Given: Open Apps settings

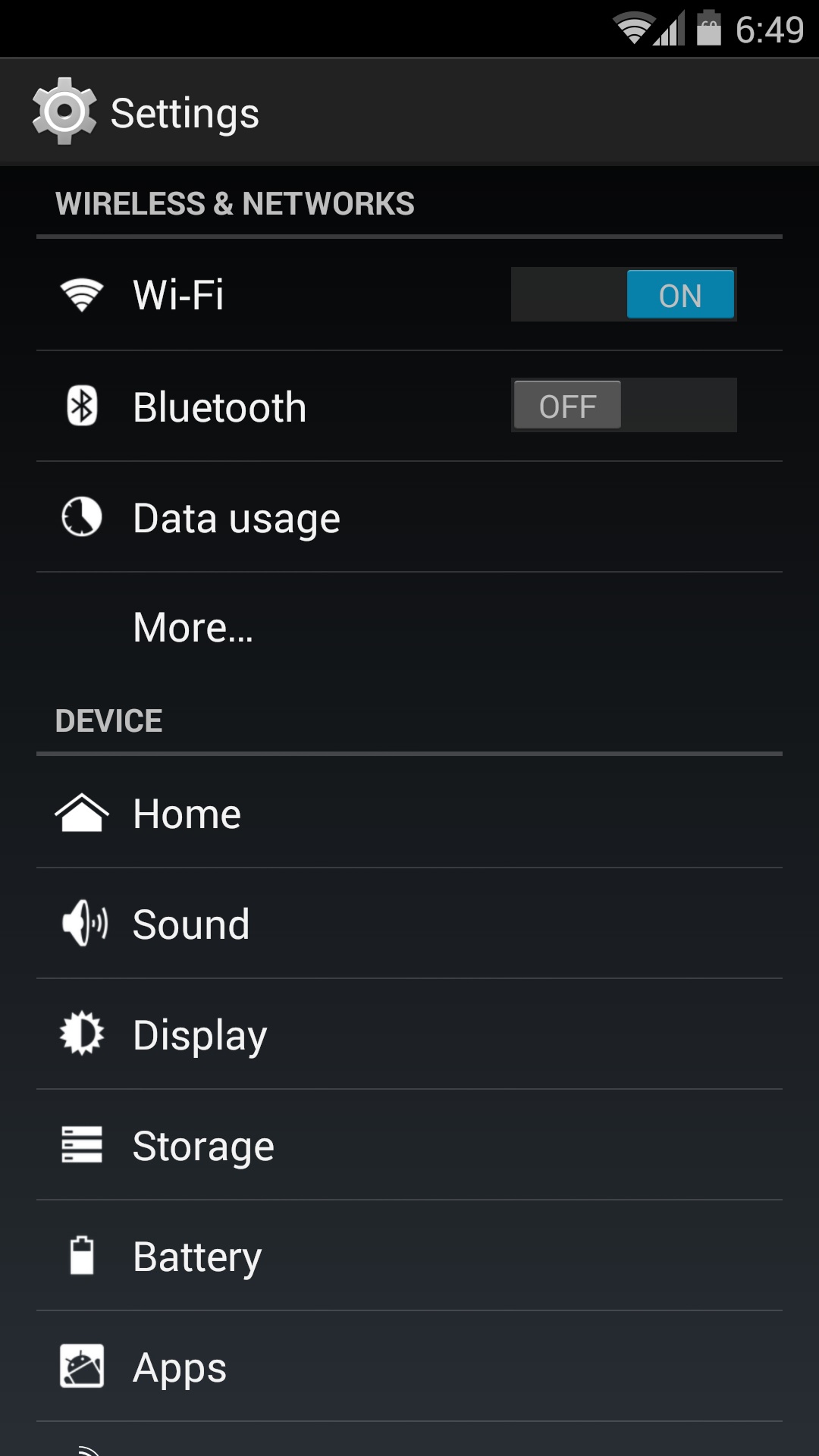Looking at the screenshot, I should click(x=409, y=1367).
